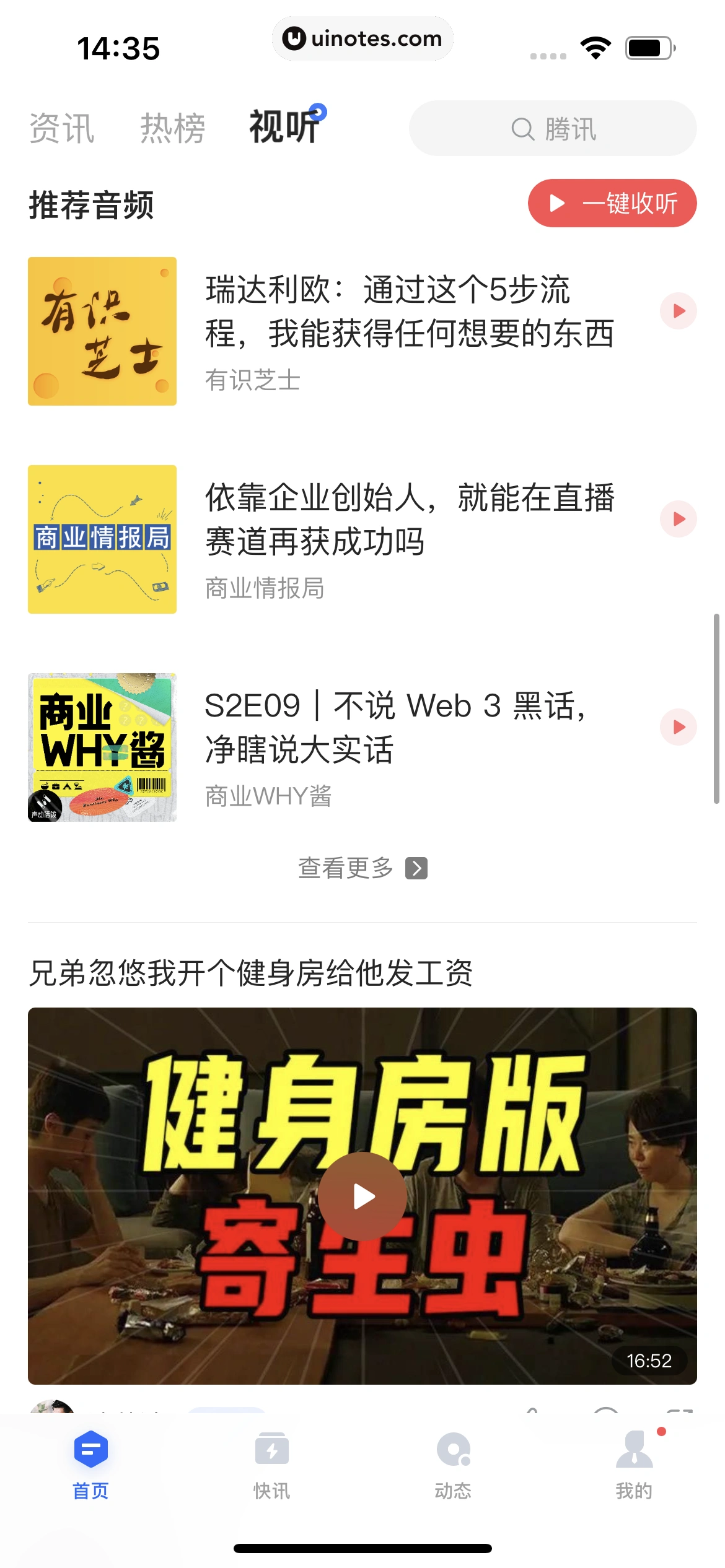725x1568 pixels.
Task: Play the 商业情报局 audio episode
Action: tap(678, 519)
